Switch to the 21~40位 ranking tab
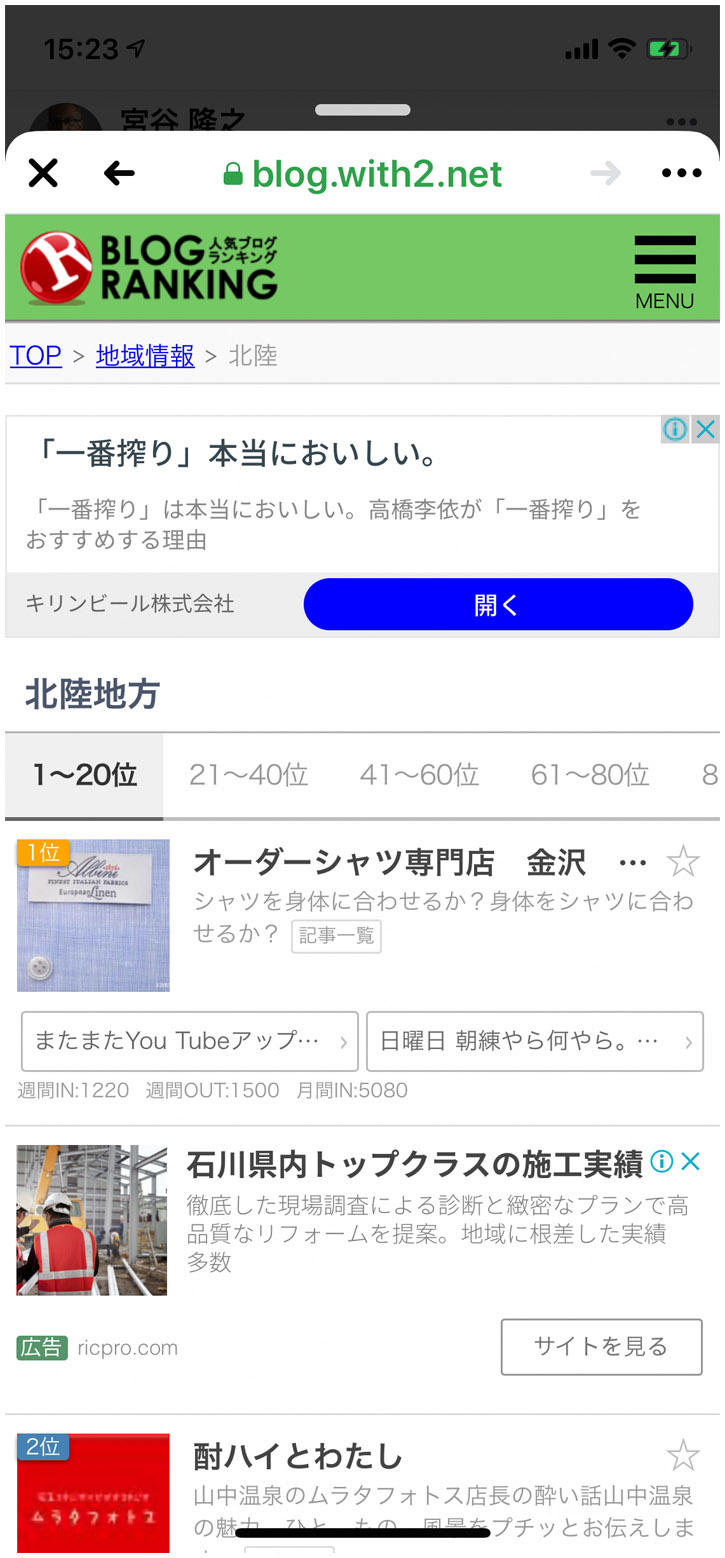The width and height of the screenshot is (725, 1558). [x=248, y=775]
